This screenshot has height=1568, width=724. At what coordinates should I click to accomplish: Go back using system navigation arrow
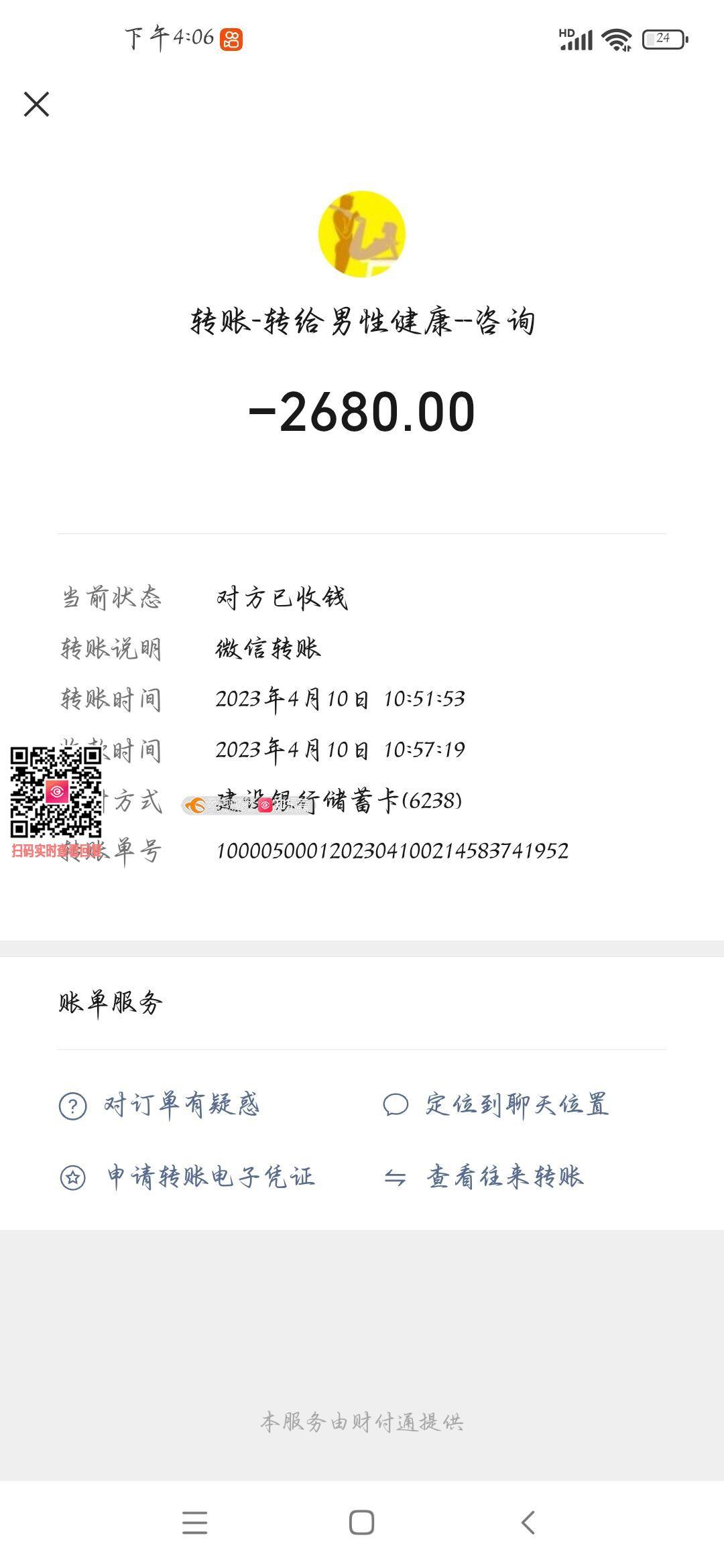[x=528, y=1522]
